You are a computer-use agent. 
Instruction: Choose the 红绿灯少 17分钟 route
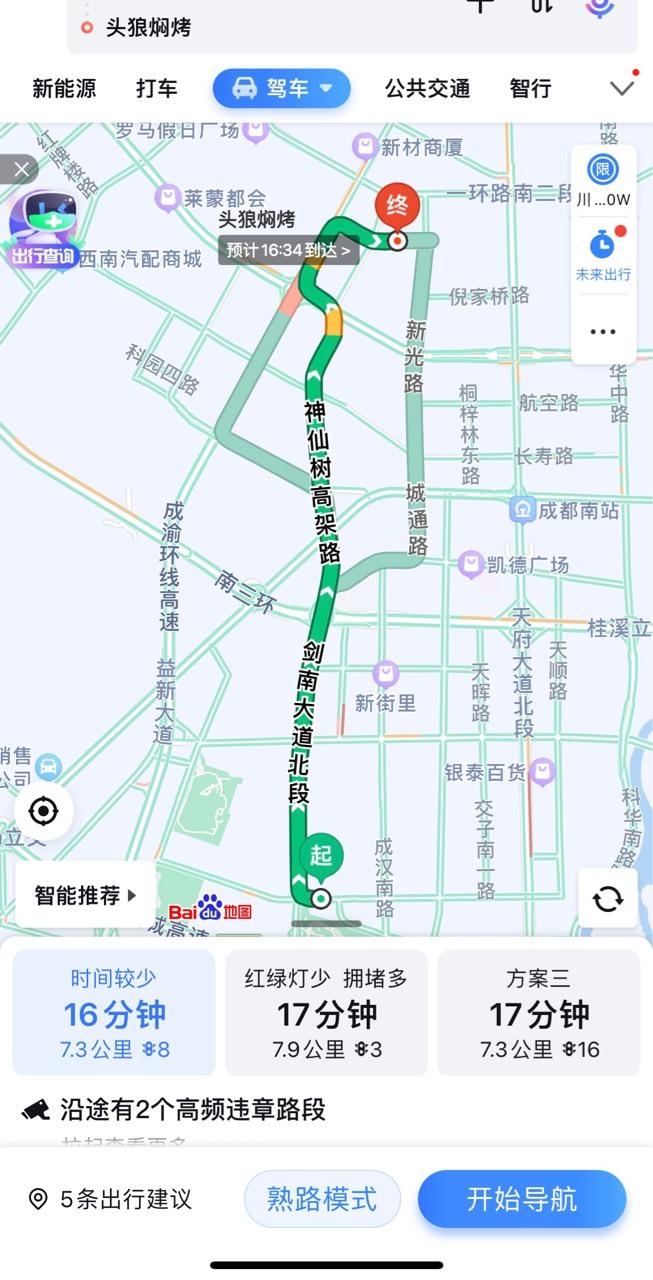click(x=326, y=1012)
